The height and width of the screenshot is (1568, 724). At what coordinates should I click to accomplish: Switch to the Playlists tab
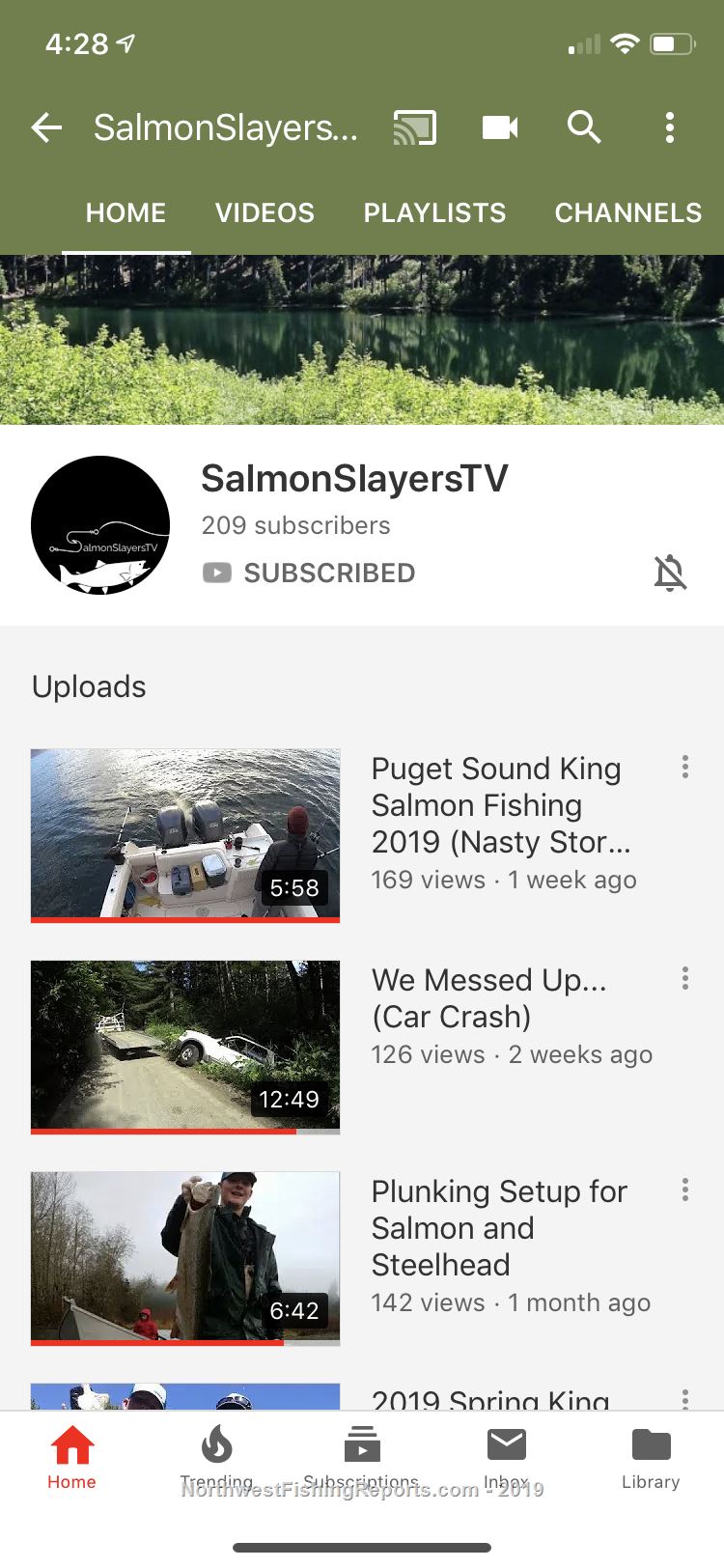tap(434, 213)
